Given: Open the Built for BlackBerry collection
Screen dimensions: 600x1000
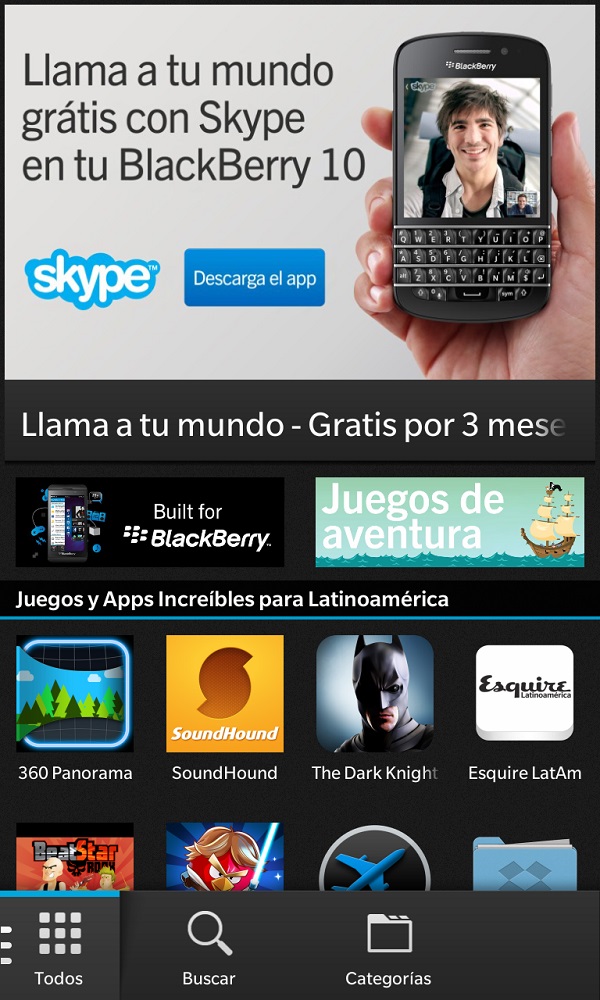Looking at the screenshot, I should click(x=150, y=522).
